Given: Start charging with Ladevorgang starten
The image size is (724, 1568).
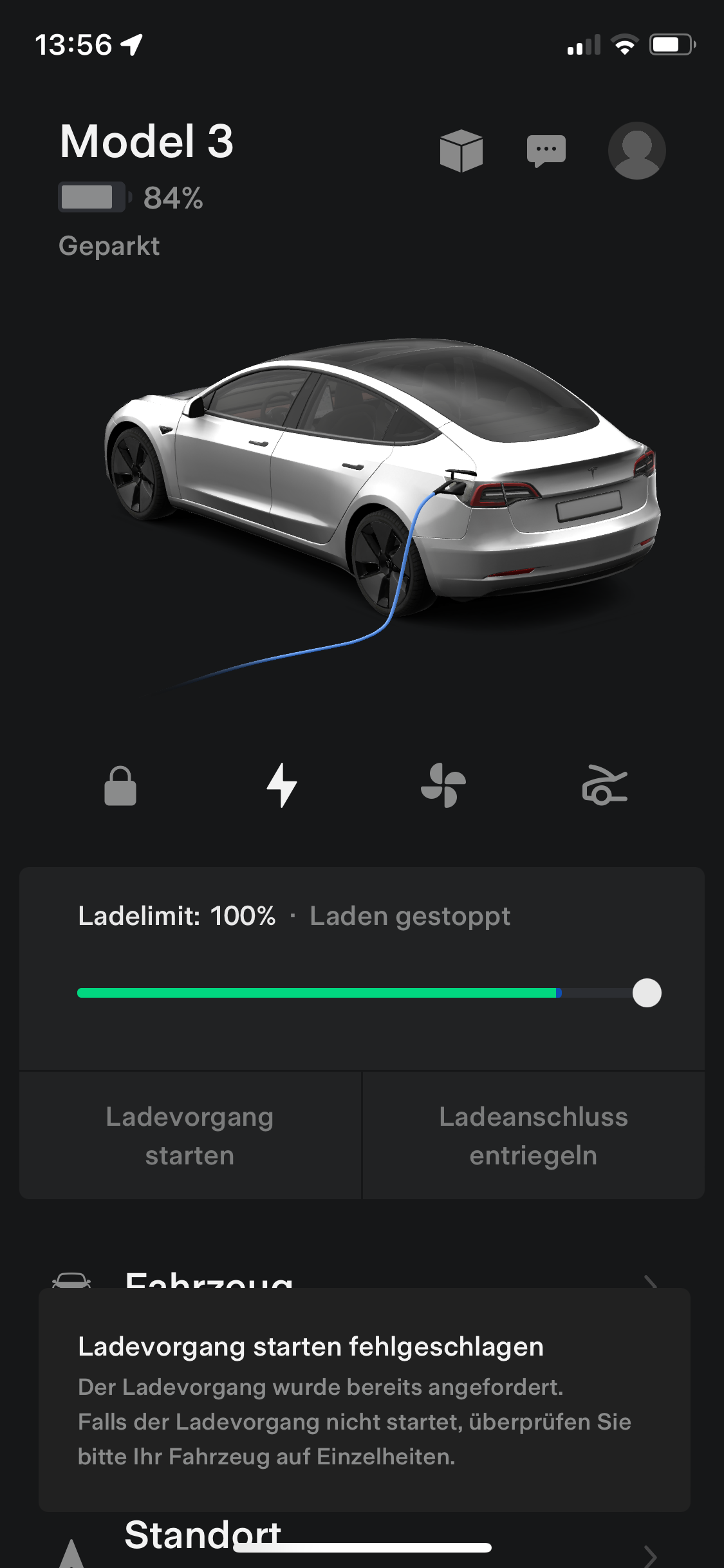Looking at the screenshot, I should tap(190, 1135).
